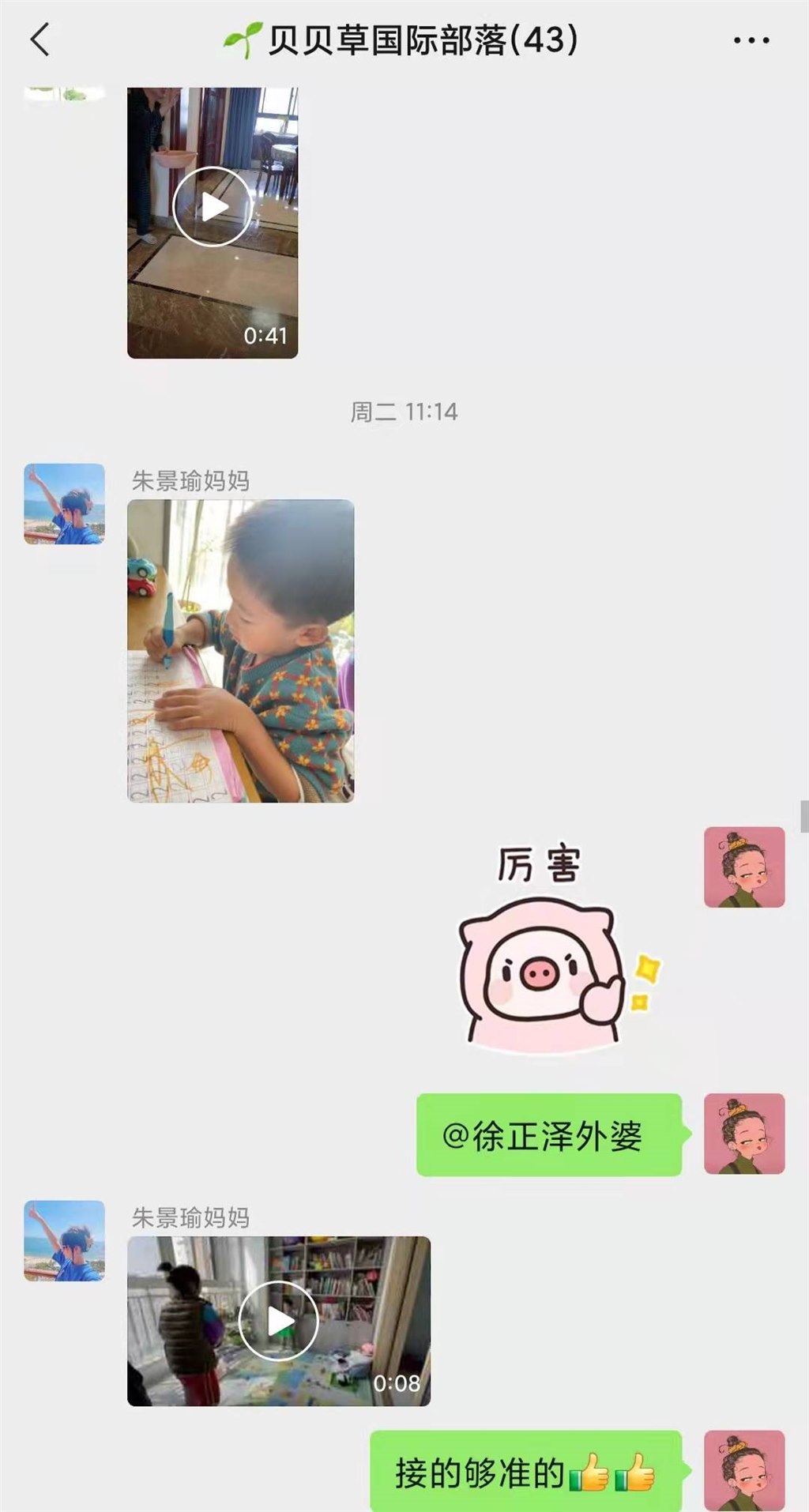This screenshot has width=809, height=1512.
Task: Play the 0:41 video
Action: pos(212,207)
